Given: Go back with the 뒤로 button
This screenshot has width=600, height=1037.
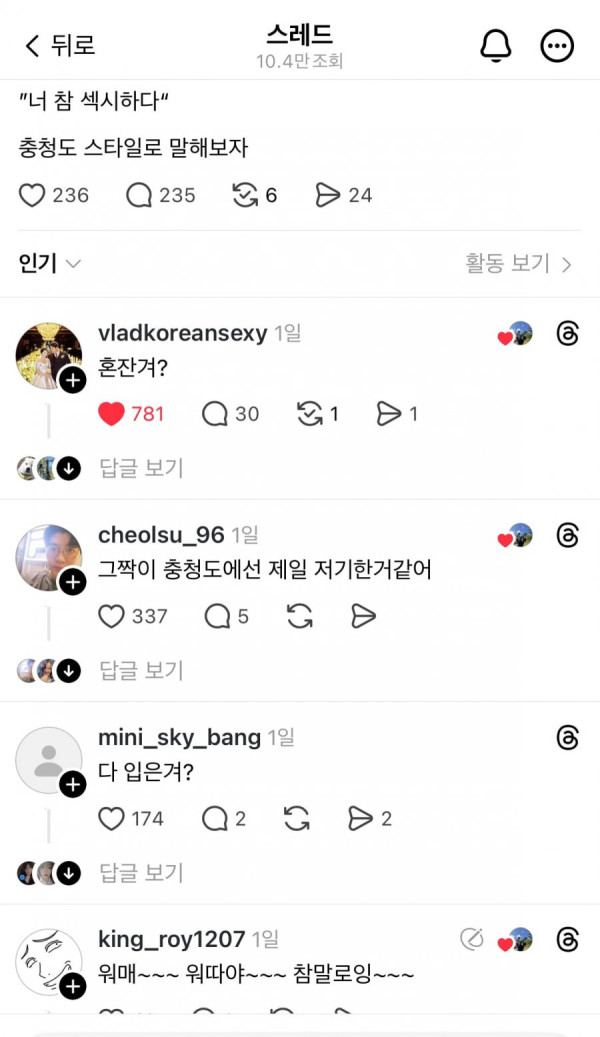Looking at the screenshot, I should [60, 45].
